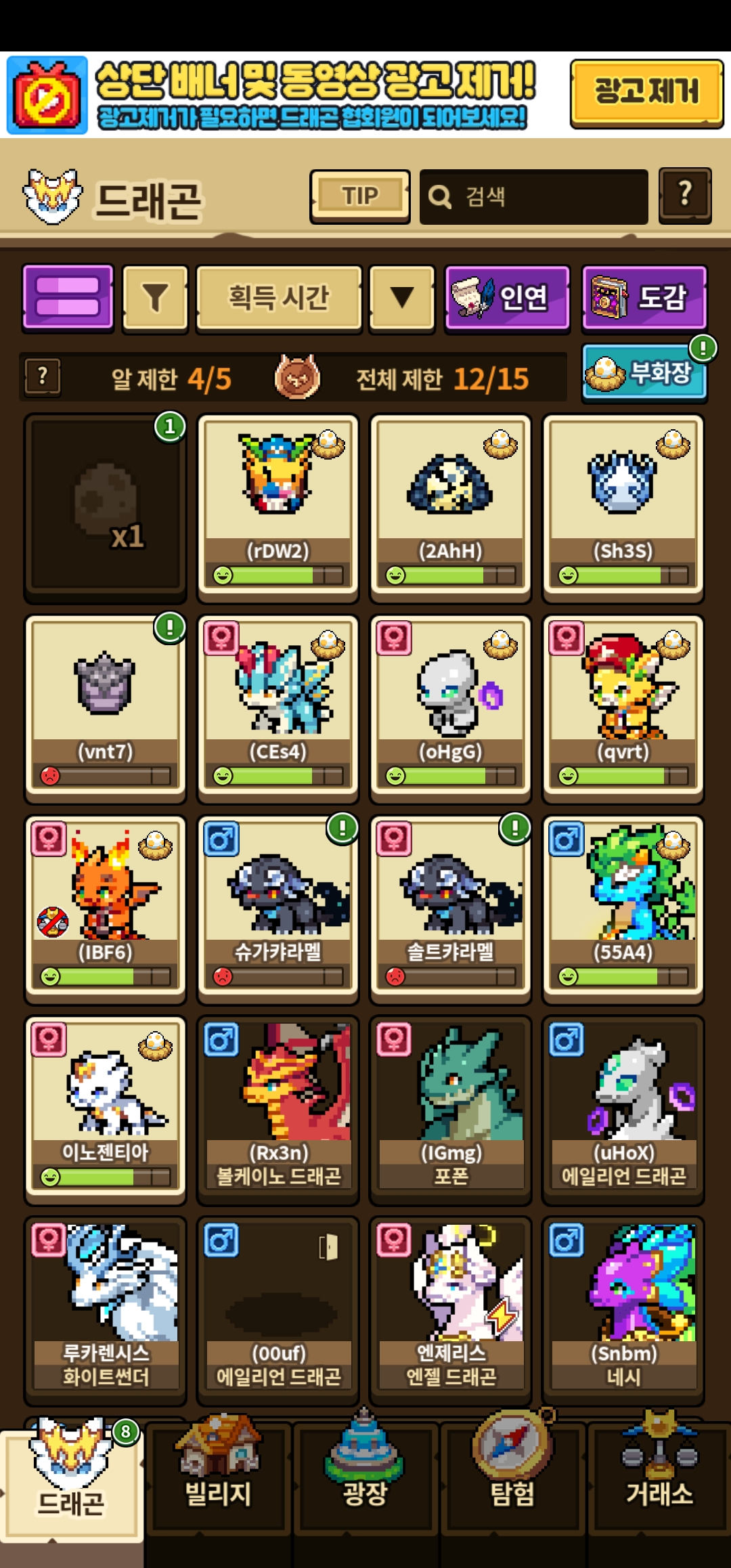
Task: Open the 이노젠티아 dragon card
Action: [105, 1105]
